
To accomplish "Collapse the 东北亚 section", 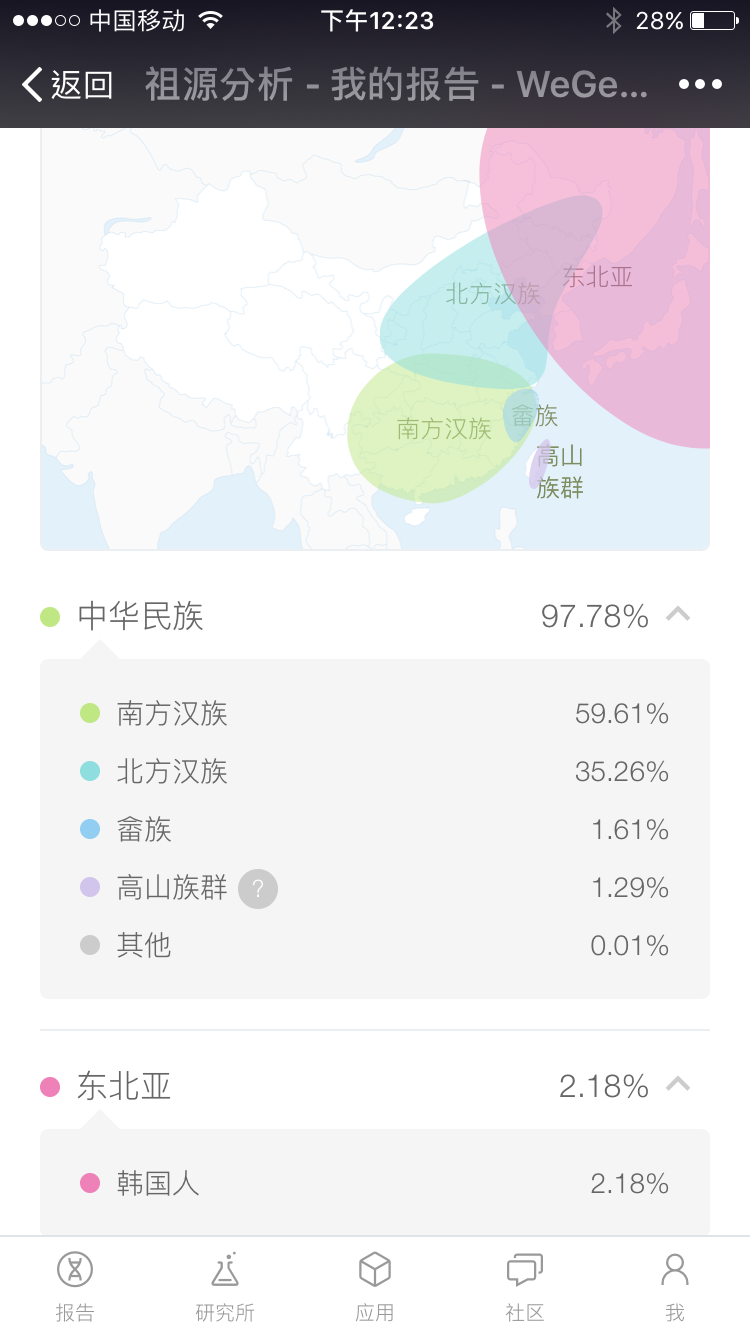I will pos(678,1084).
